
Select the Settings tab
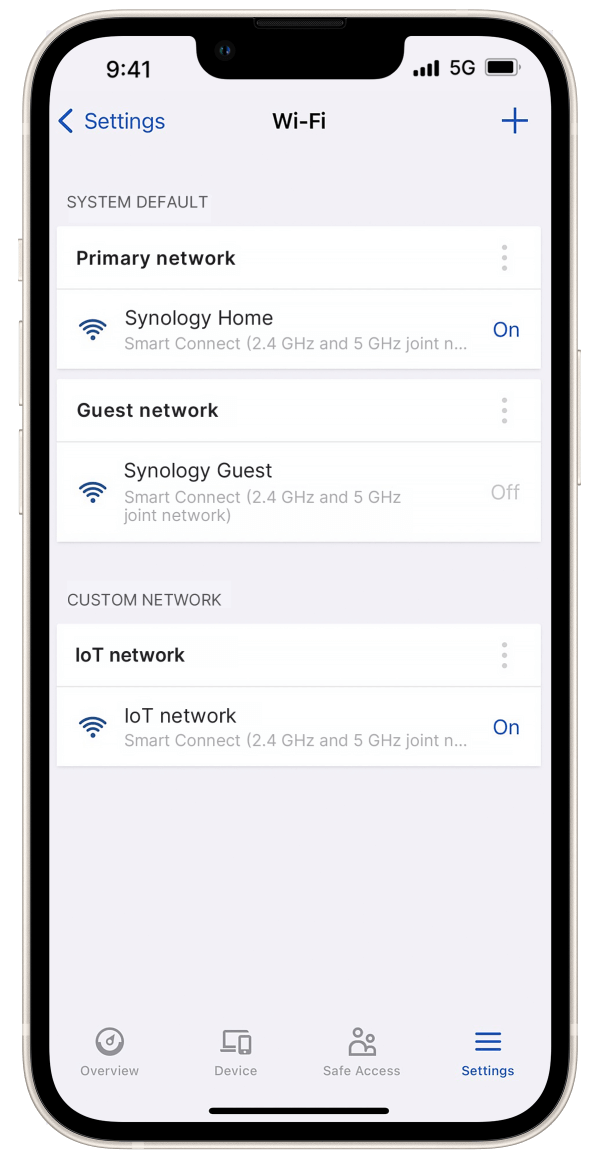pos(487,1052)
